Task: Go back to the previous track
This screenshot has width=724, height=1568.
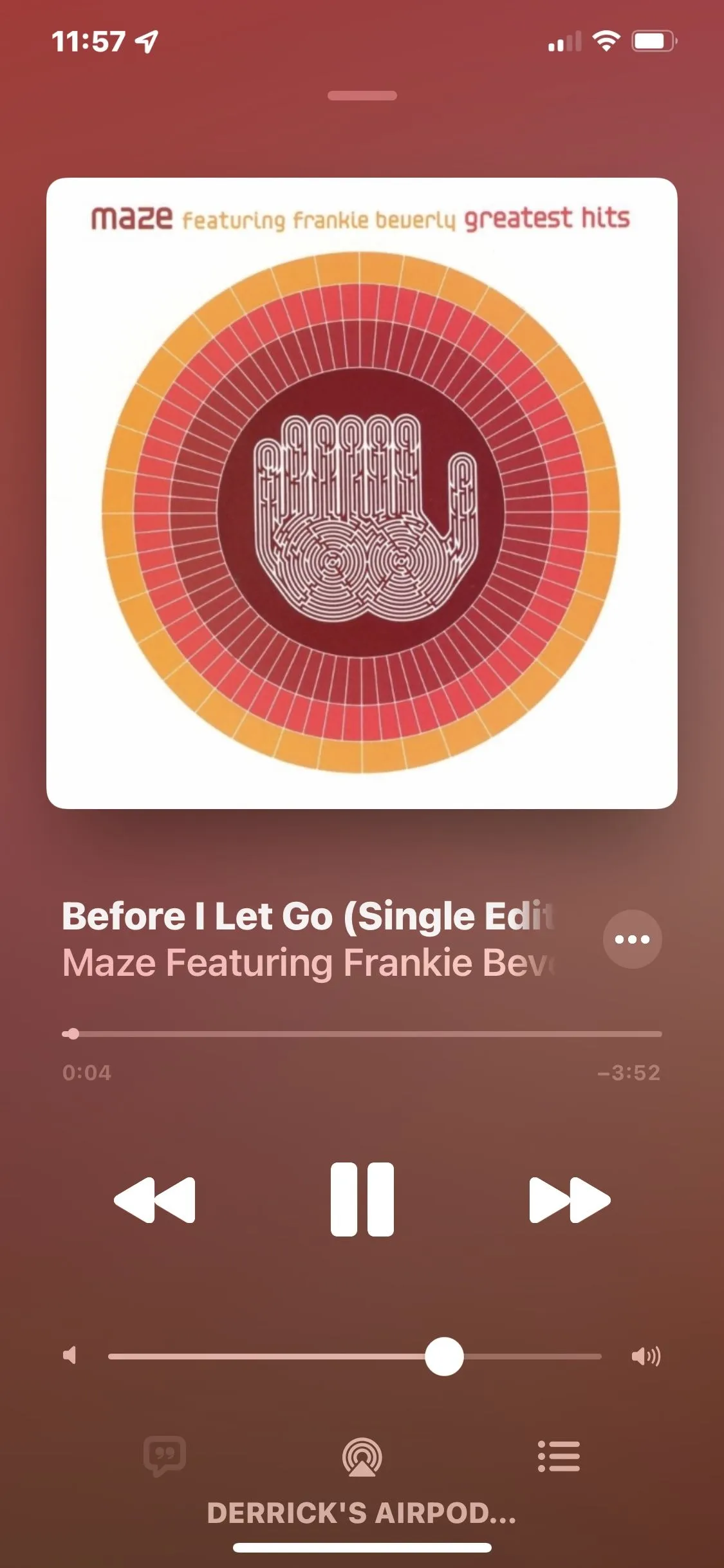Action: coord(154,1199)
